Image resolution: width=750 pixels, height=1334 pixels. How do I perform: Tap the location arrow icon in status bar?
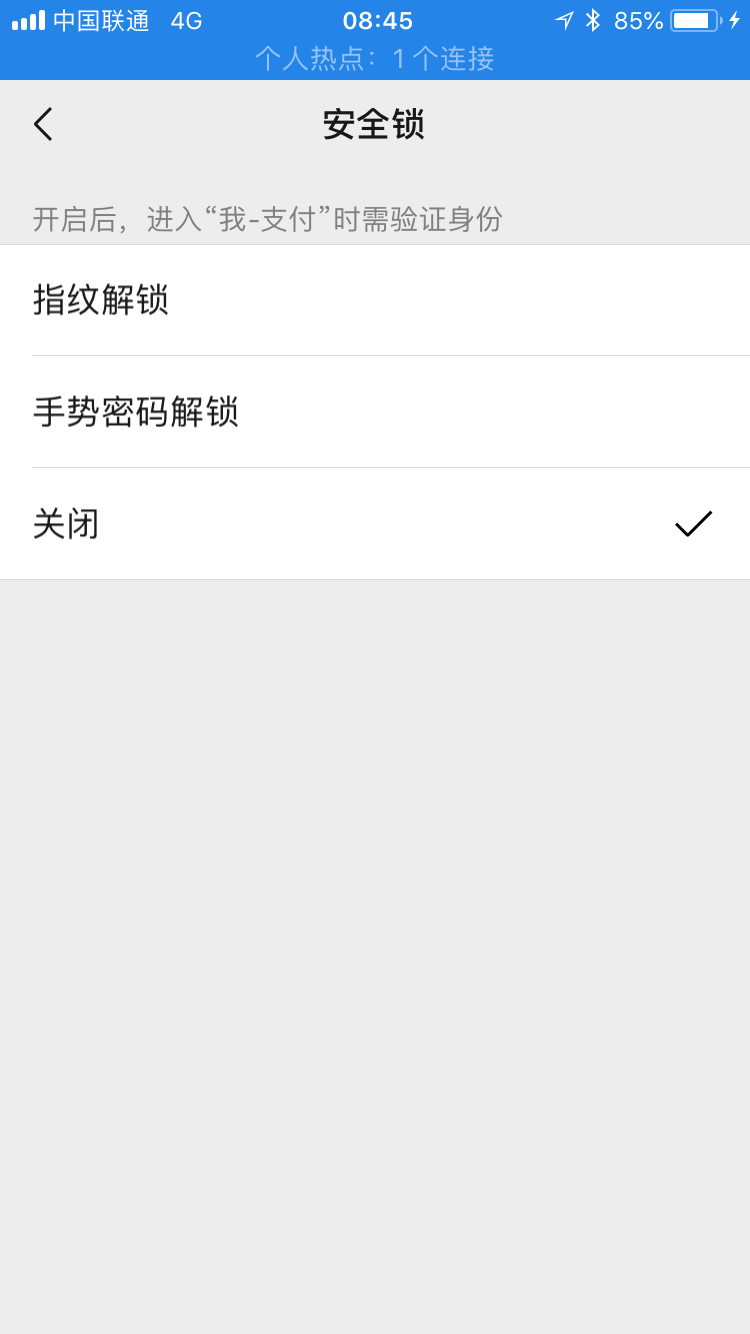566,19
